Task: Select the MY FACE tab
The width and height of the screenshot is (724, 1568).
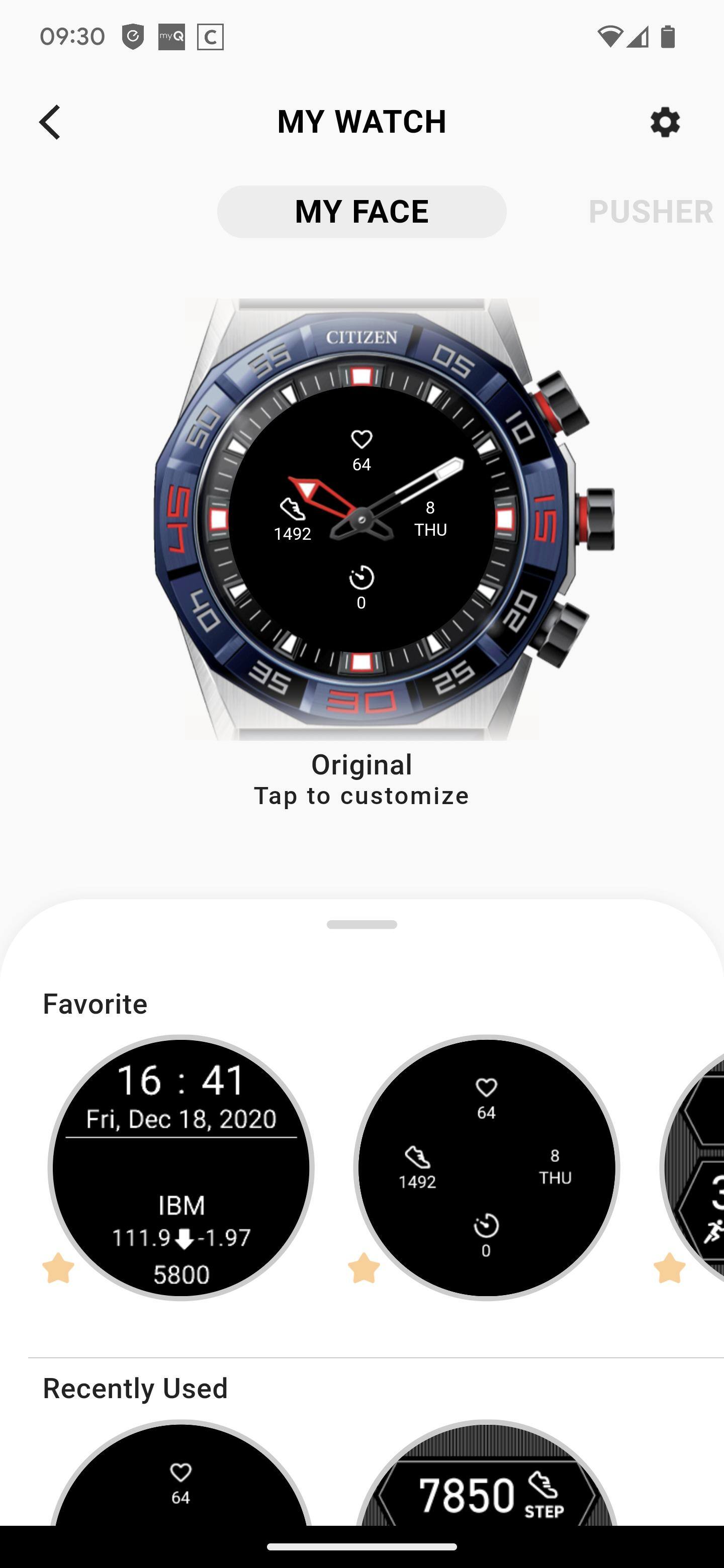Action: 361,212
